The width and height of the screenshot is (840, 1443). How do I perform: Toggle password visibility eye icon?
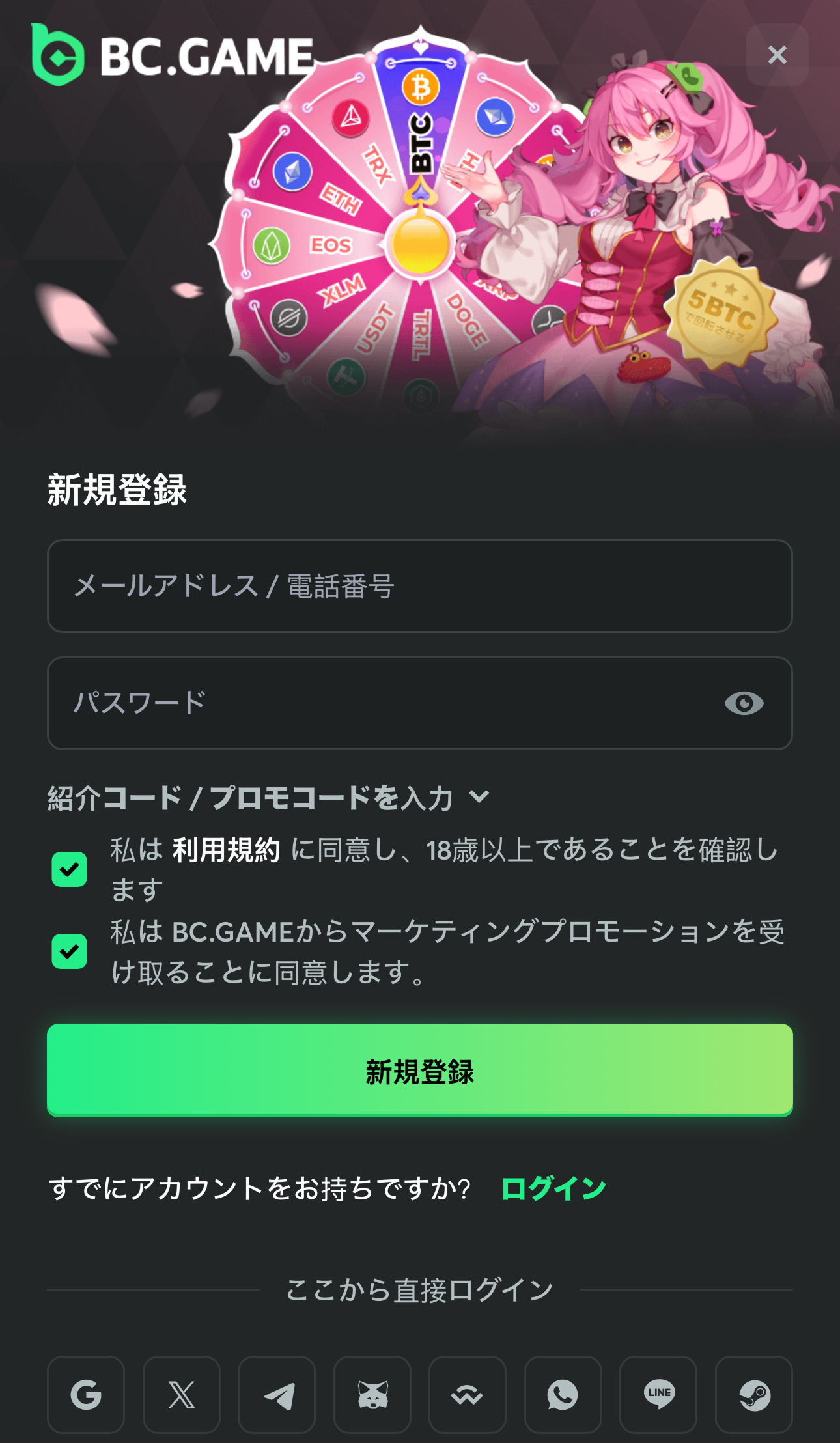pyautogui.click(x=744, y=703)
